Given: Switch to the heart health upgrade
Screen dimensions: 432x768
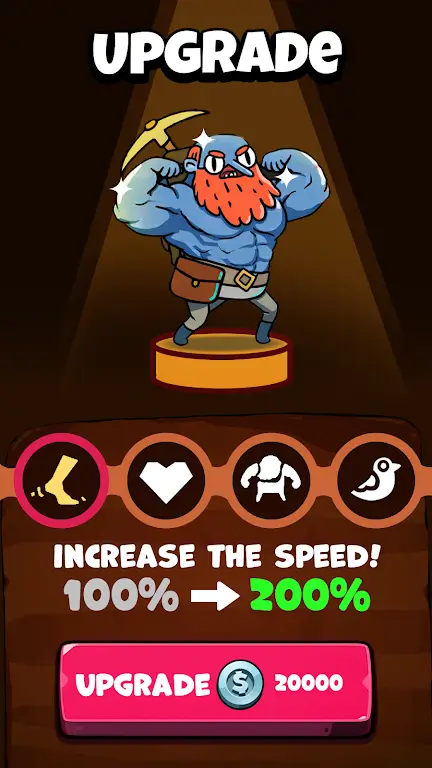Looking at the screenshot, I should tap(166, 480).
